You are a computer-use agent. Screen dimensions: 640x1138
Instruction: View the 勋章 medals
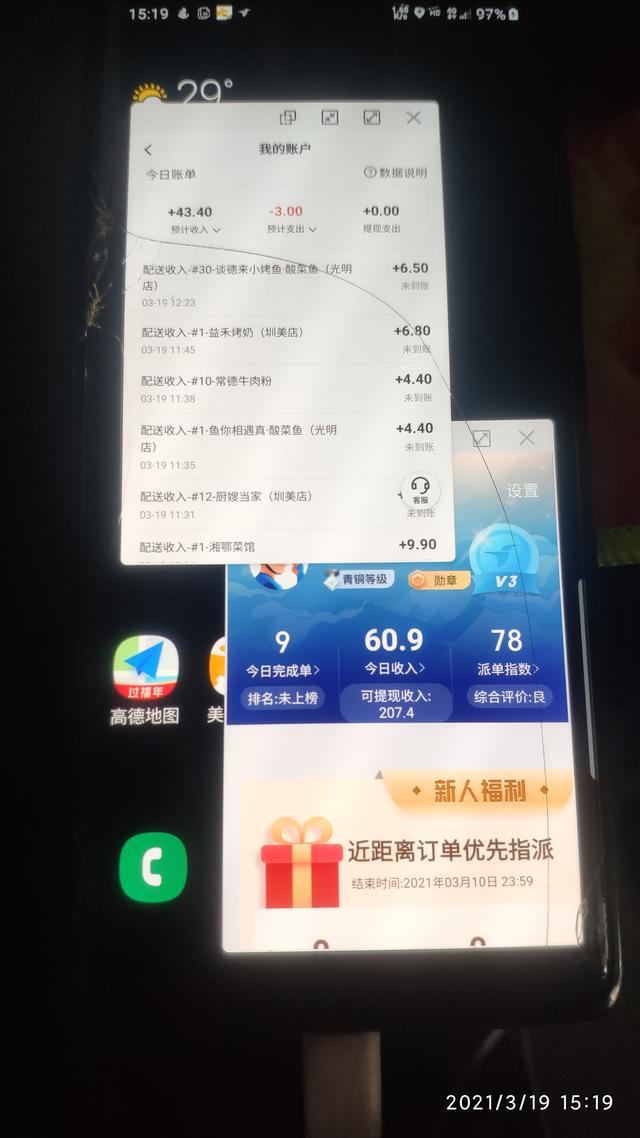pos(439,580)
